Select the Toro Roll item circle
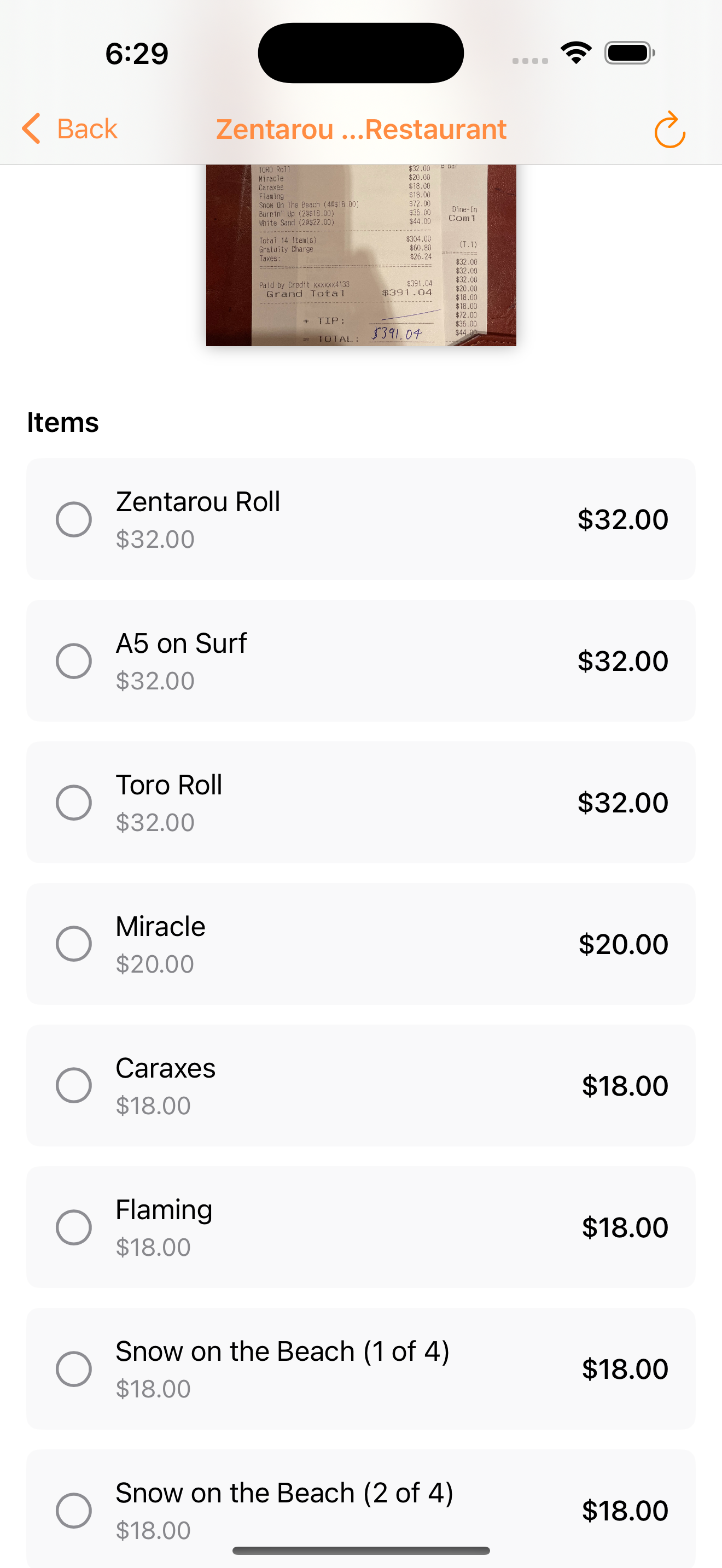Image resolution: width=722 pixels, height=1568 pixels. coord(74,802)
